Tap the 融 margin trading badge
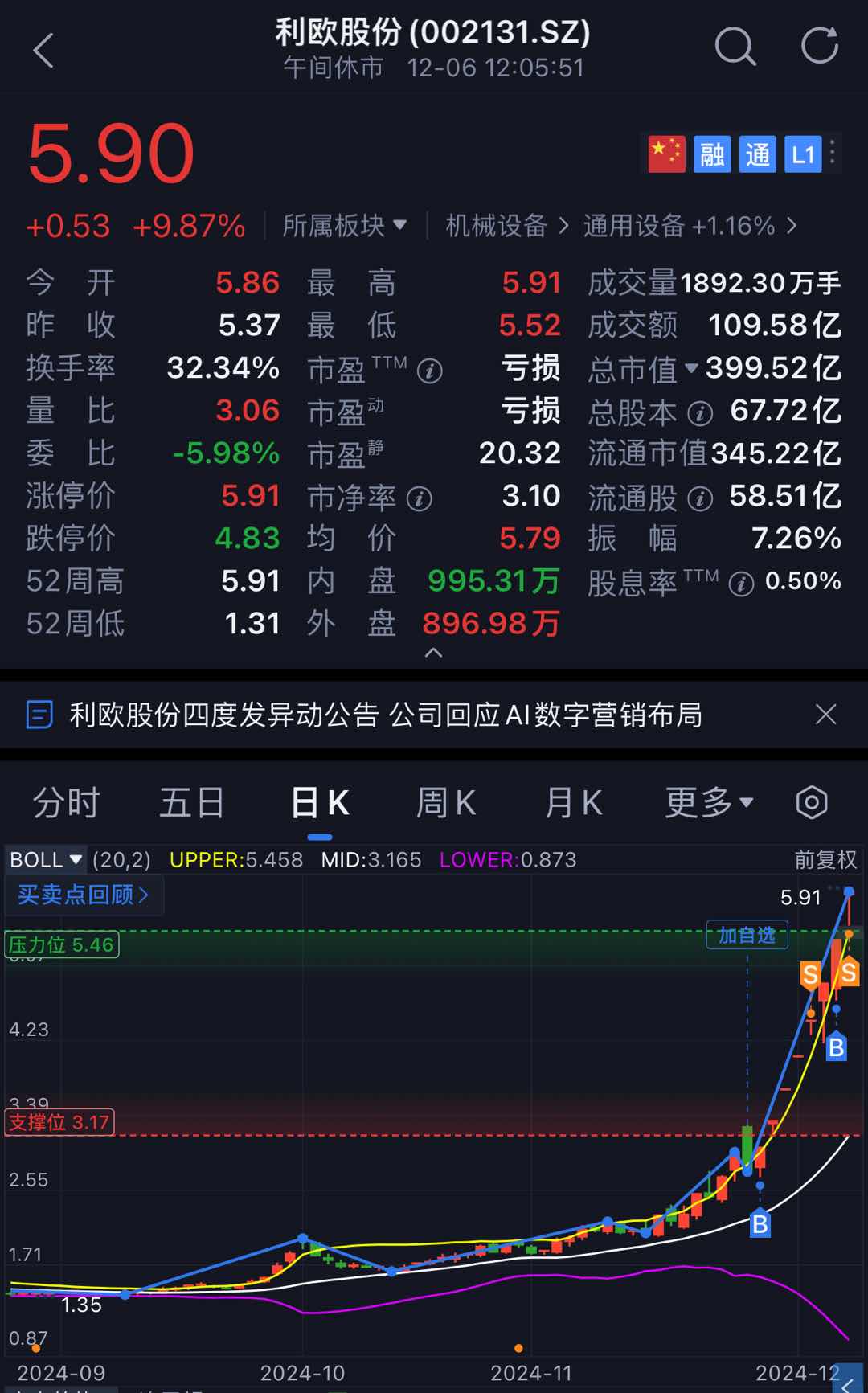 tap(714, 154)
